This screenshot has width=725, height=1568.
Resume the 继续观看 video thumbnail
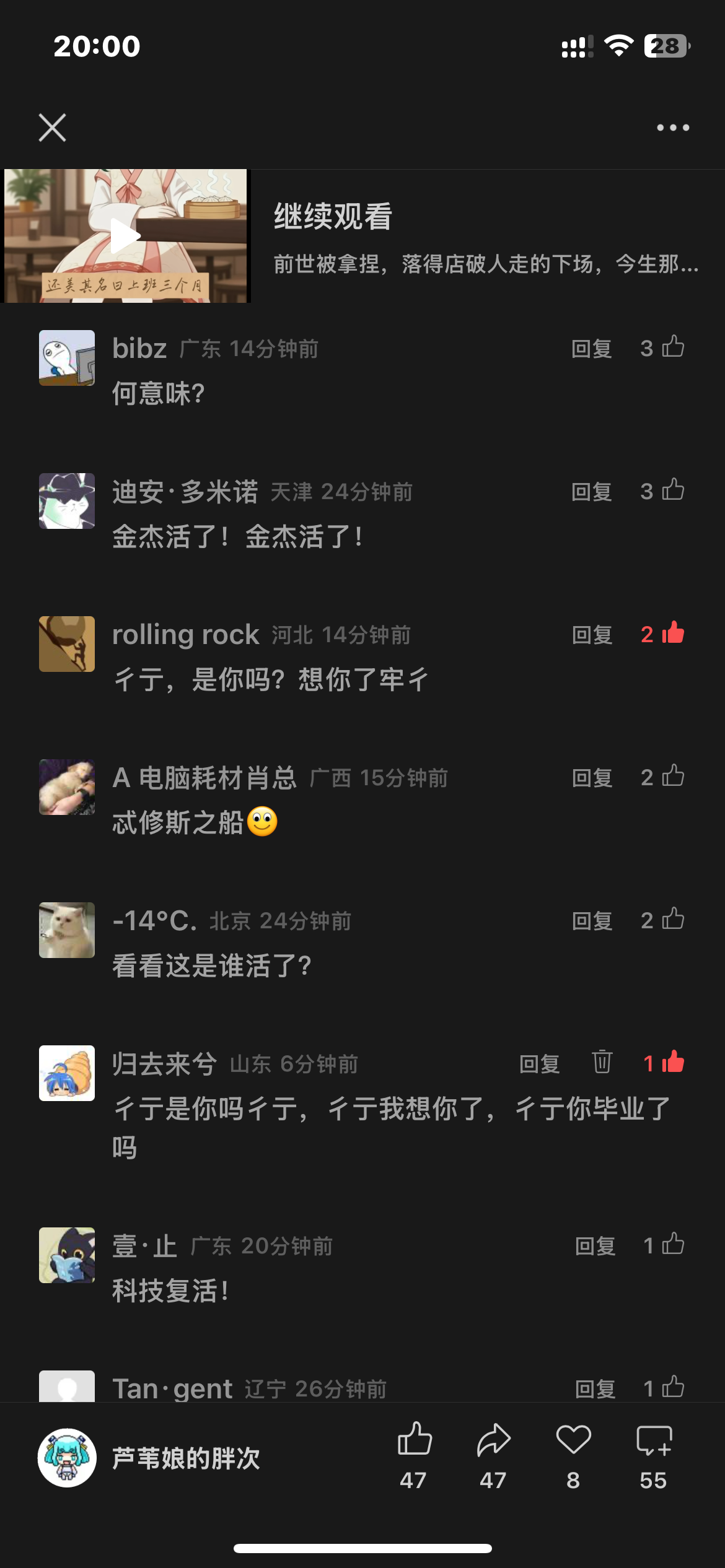125,236
